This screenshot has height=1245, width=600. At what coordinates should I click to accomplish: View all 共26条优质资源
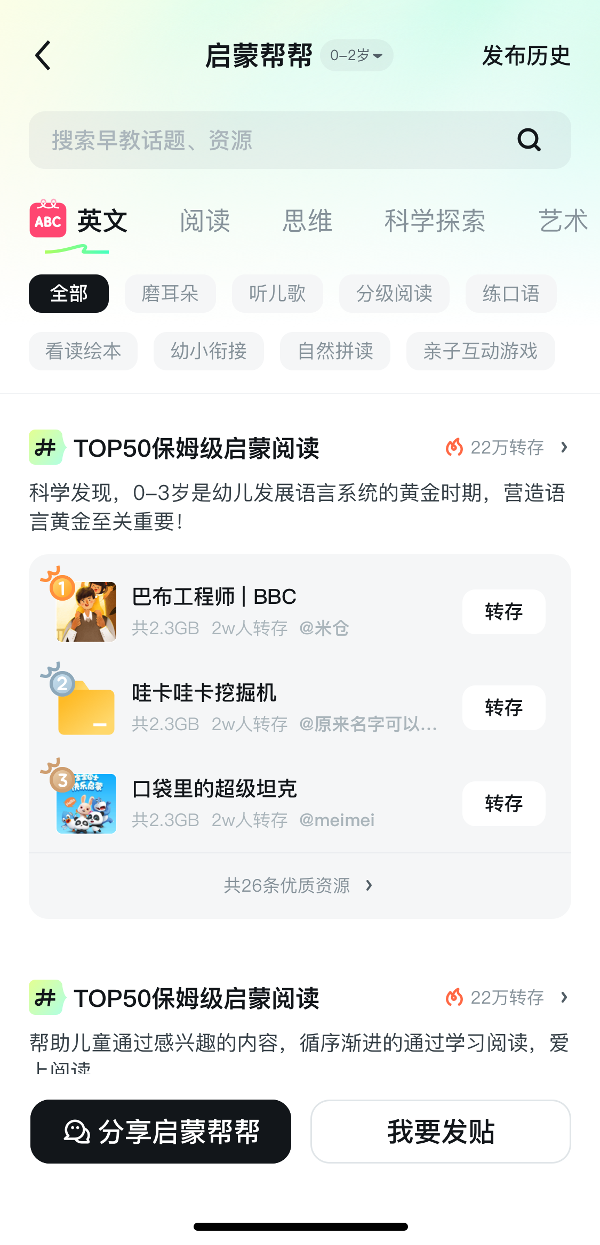tap(299, 885)
